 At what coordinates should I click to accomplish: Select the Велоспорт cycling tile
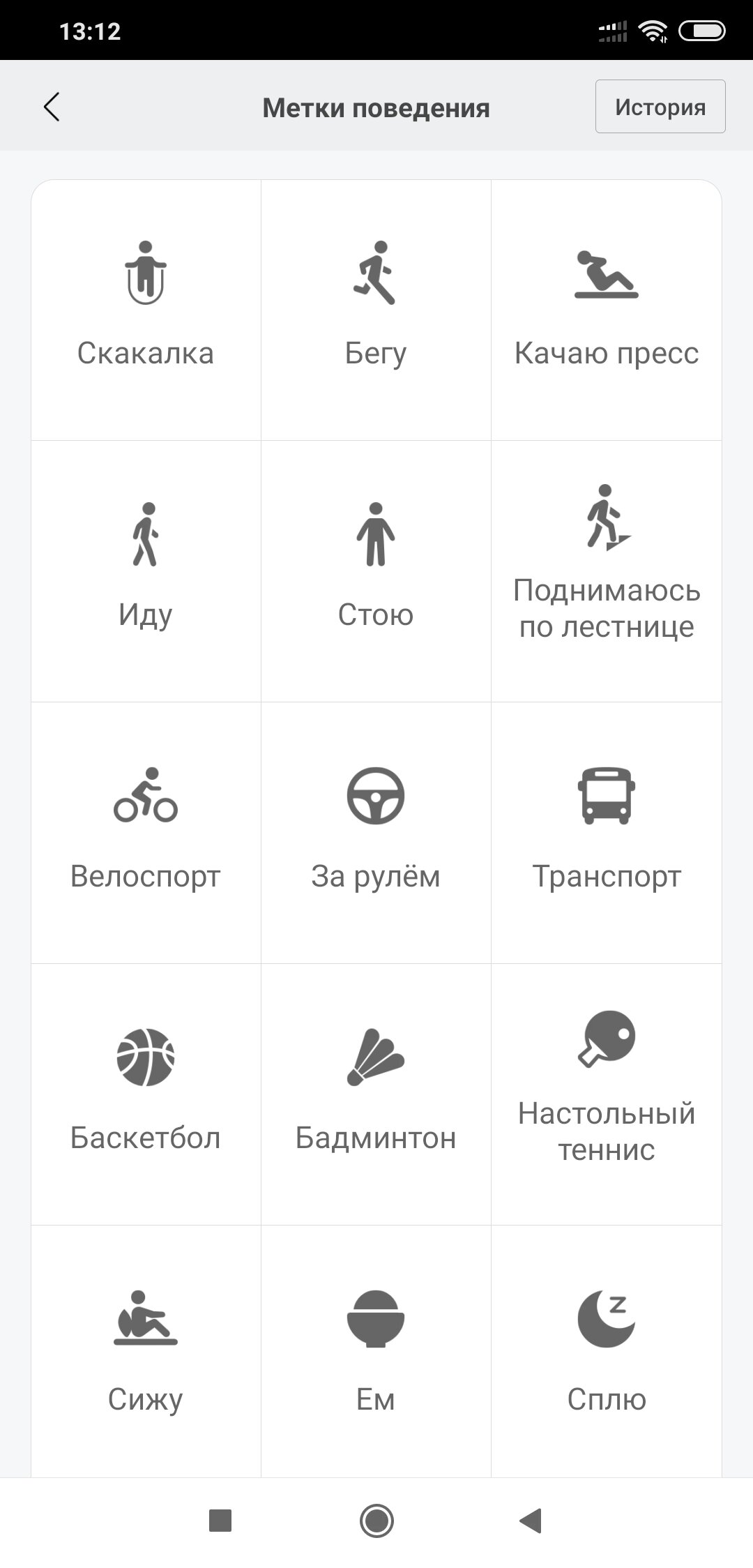pos(146,833)
